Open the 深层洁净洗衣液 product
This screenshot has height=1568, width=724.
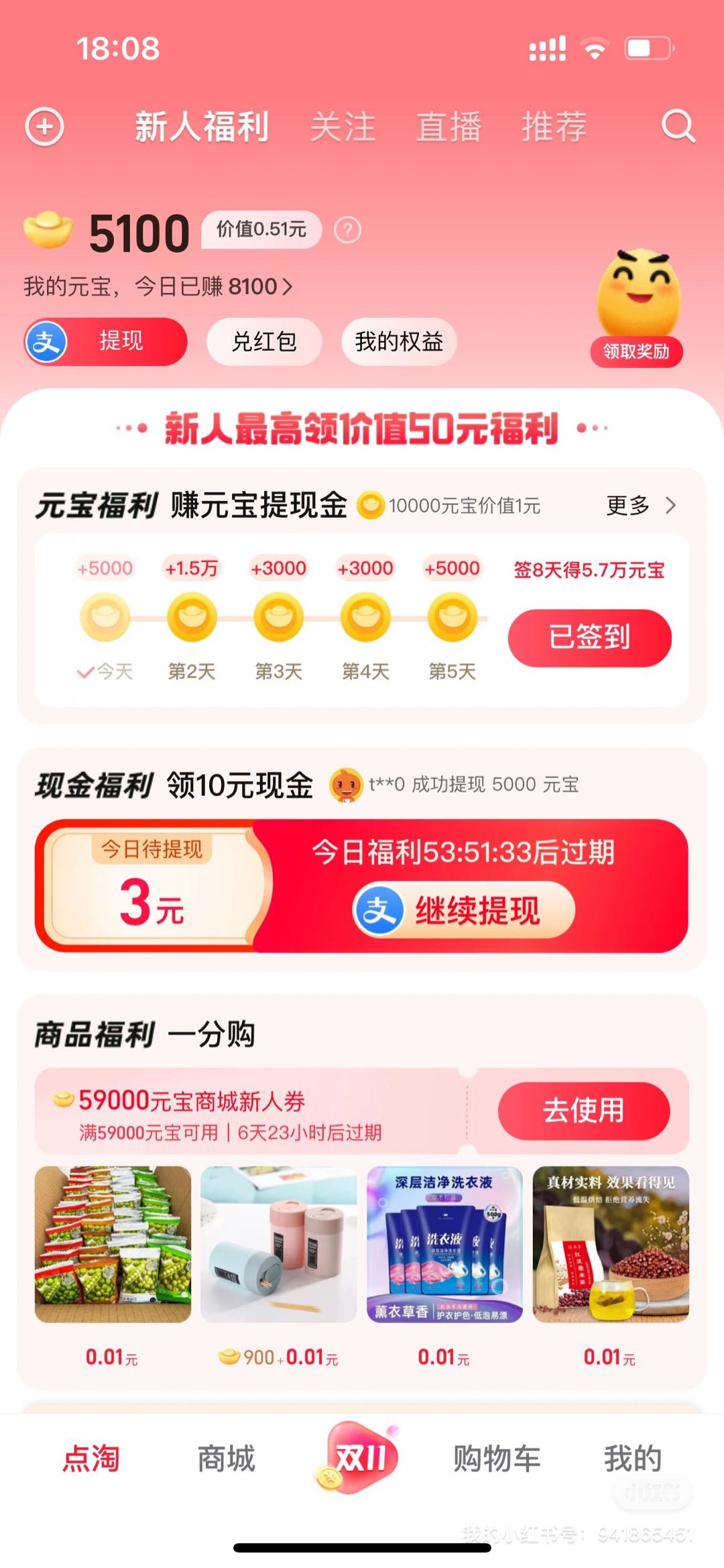coord(444,1244)
